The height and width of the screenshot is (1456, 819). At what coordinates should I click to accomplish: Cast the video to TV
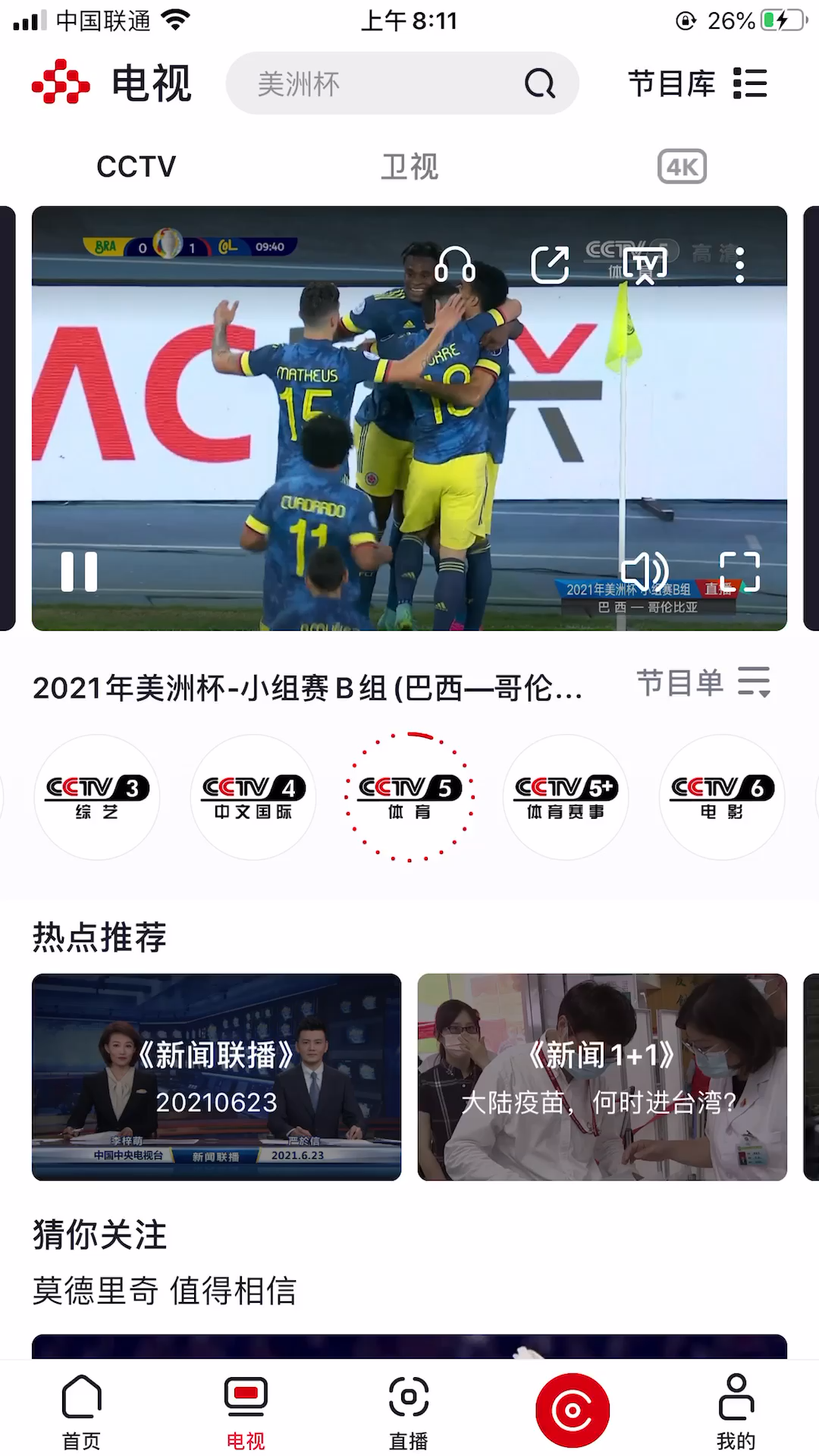(x=645, y=265)
